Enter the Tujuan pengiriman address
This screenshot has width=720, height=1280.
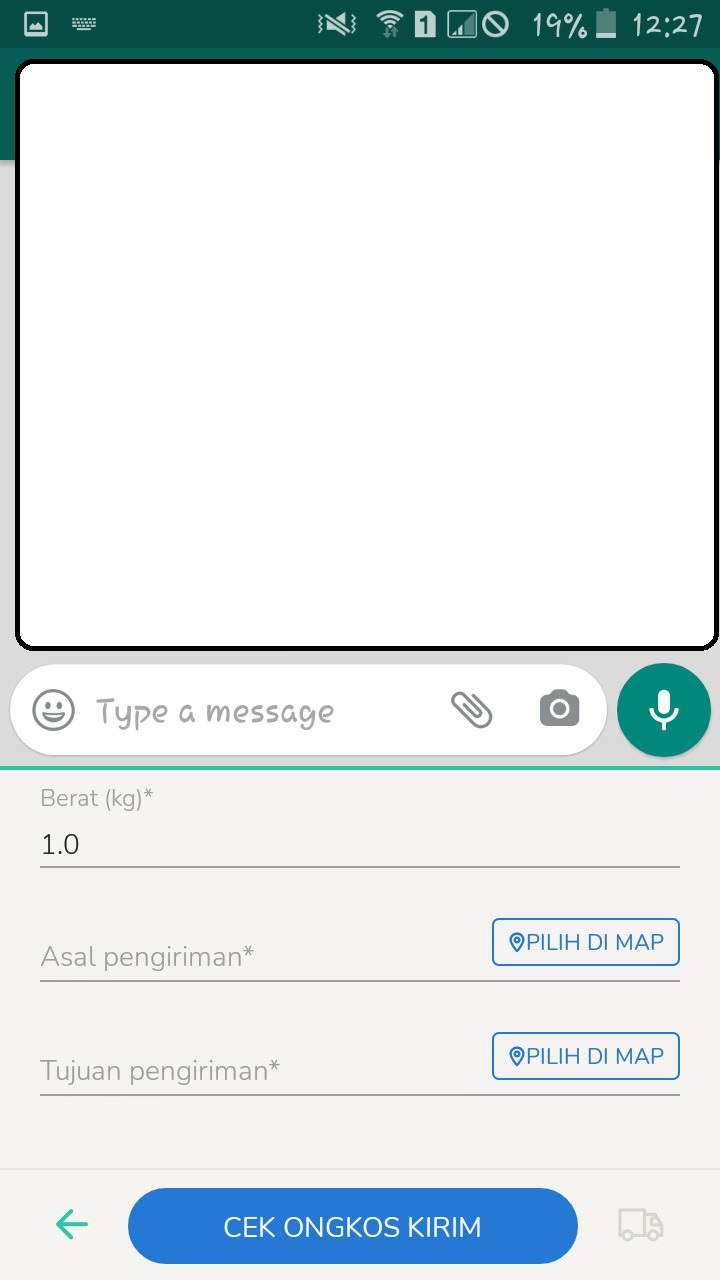260,1071
